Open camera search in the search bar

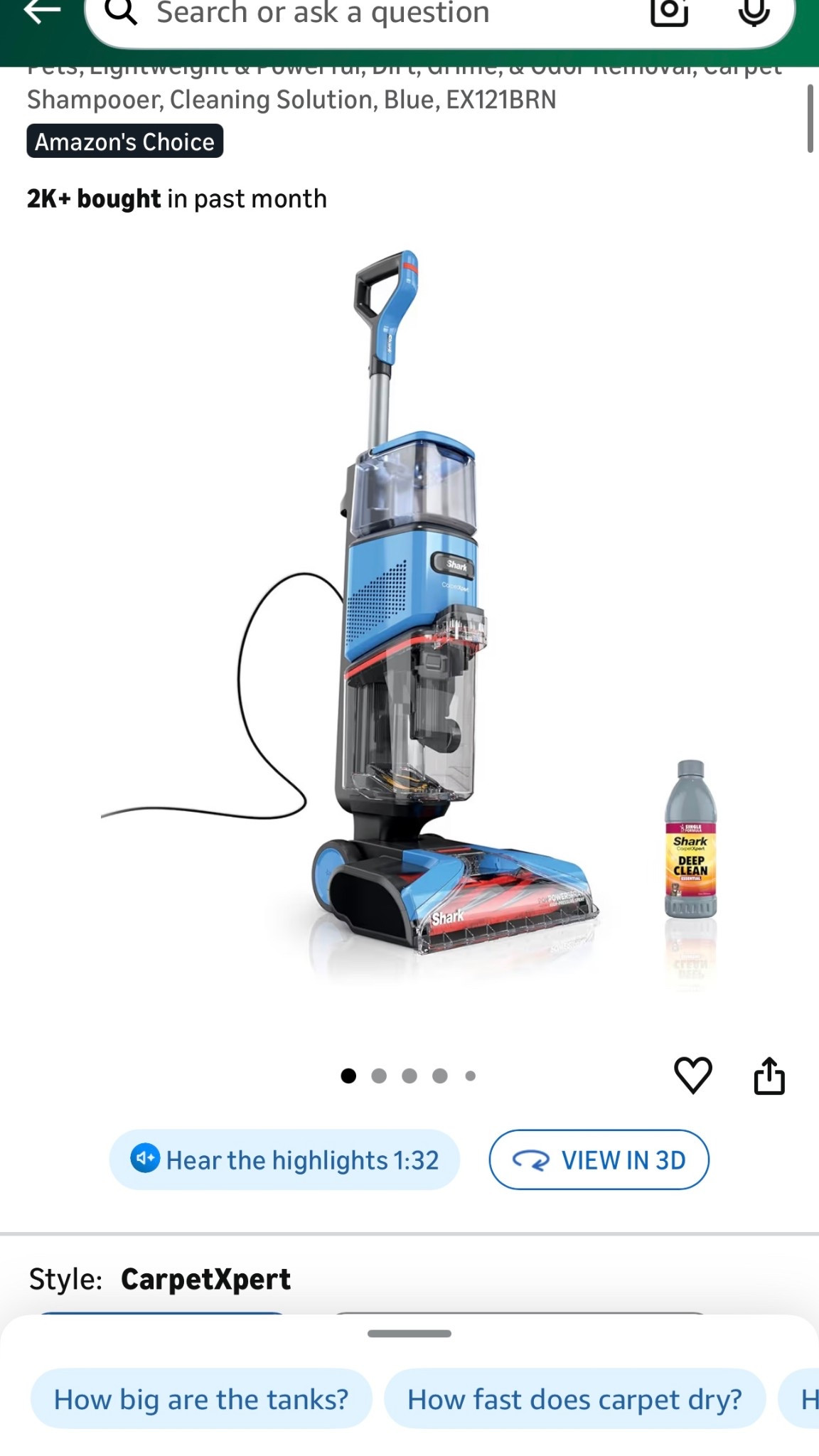[669, 11]
